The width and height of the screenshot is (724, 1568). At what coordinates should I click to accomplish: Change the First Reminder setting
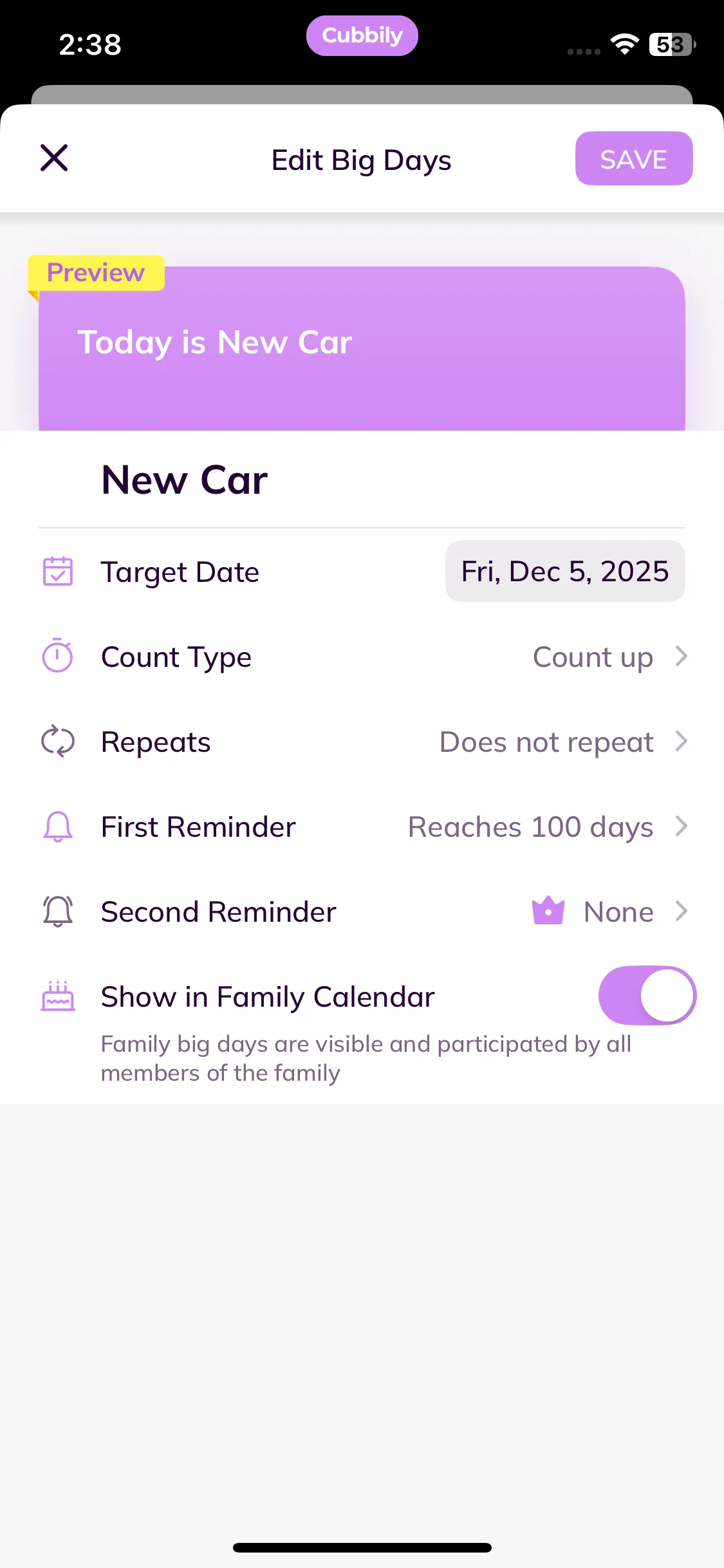click(x=547, y=827)
